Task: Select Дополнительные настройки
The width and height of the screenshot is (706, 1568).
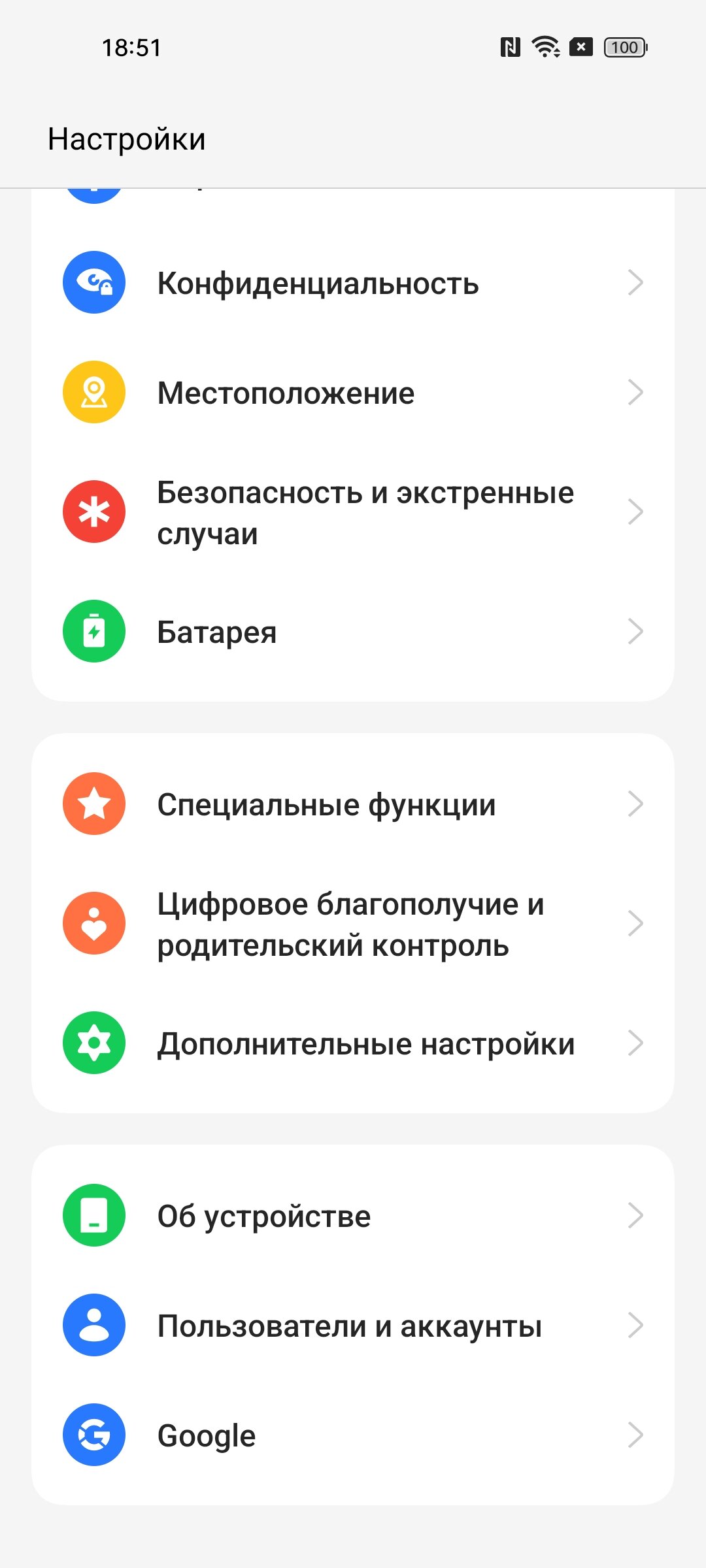Action: (x=353, y=1043)
